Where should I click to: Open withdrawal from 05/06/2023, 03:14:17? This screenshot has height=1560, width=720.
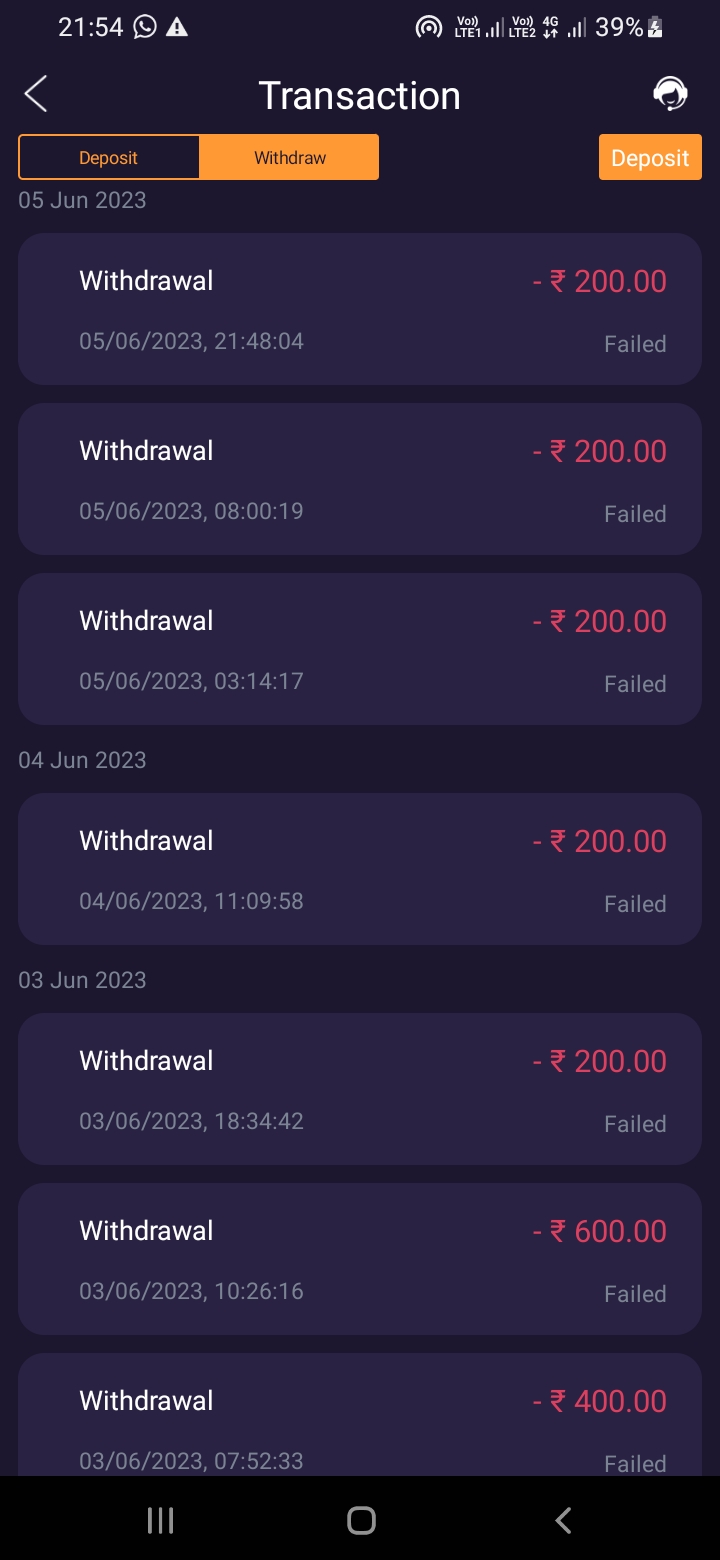click(360, 649)
